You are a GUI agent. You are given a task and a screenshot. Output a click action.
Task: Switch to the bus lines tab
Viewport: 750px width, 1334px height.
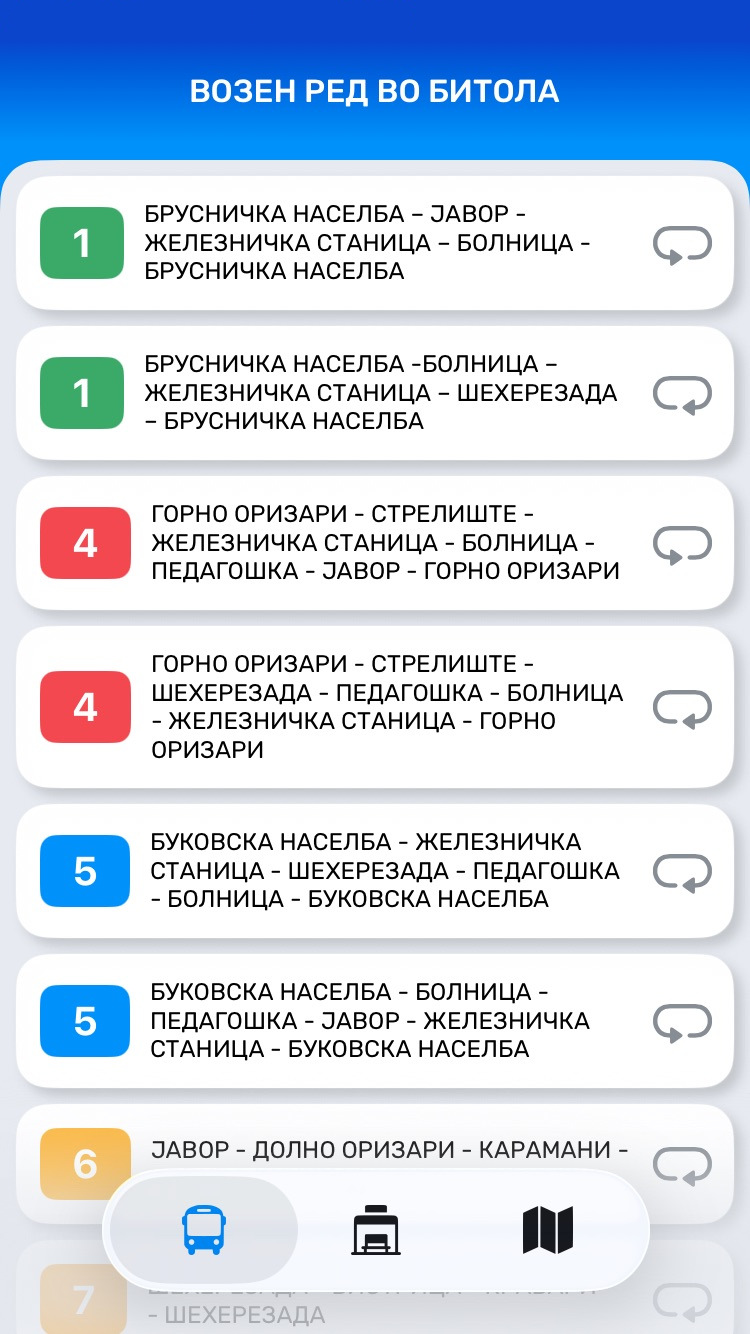click(204, 1230)
